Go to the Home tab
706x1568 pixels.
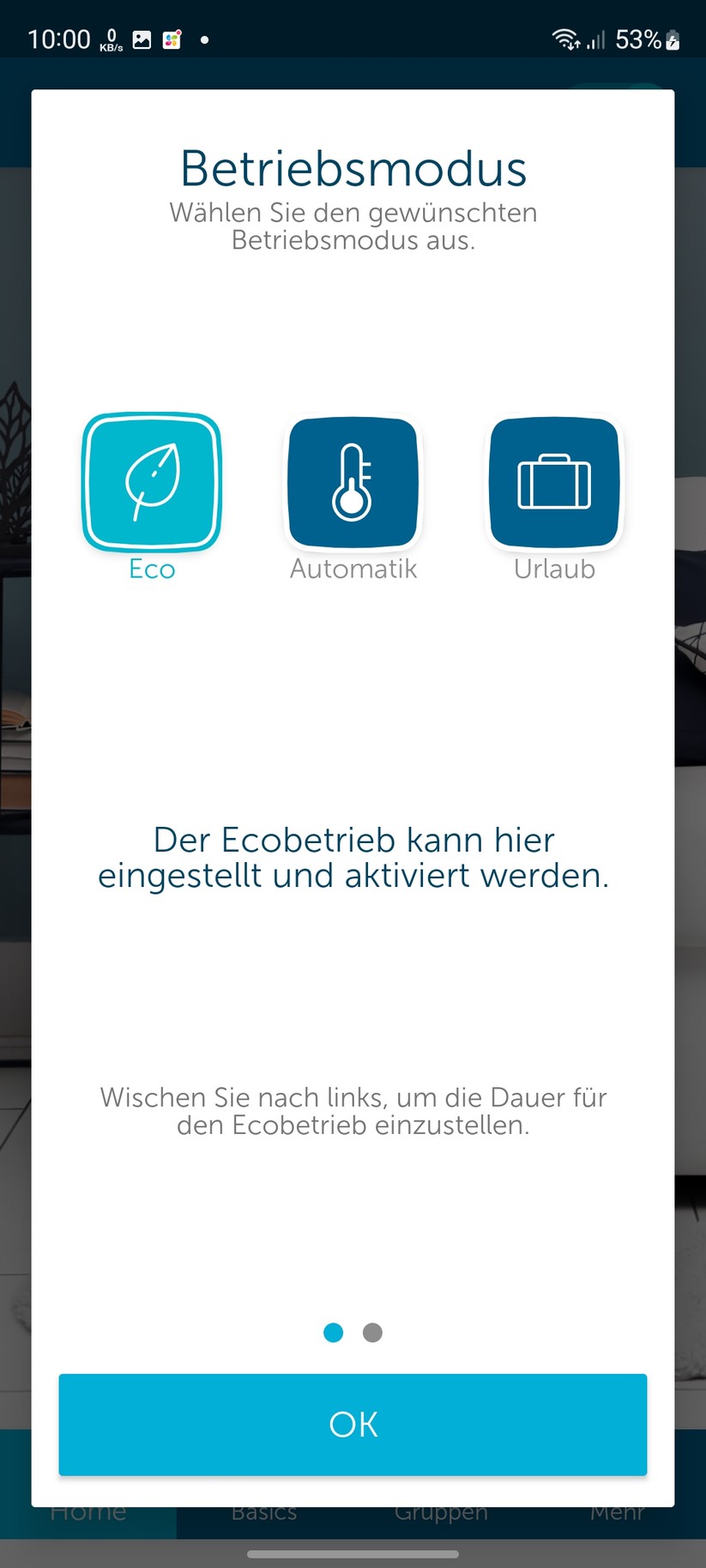pos(87,1511)
